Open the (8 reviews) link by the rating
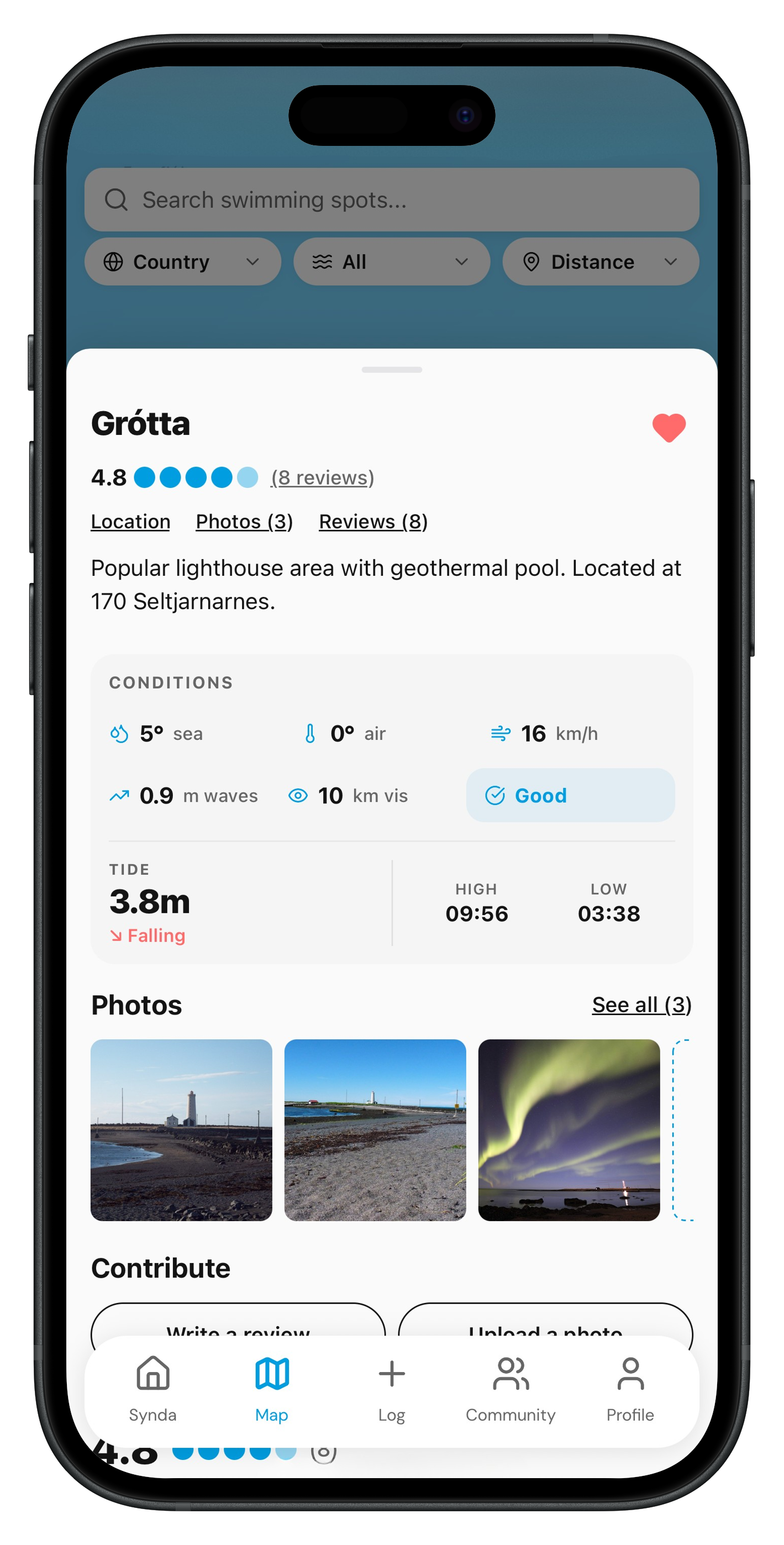Viewport: 784px width, 1545px height. [x=322, y=478]
